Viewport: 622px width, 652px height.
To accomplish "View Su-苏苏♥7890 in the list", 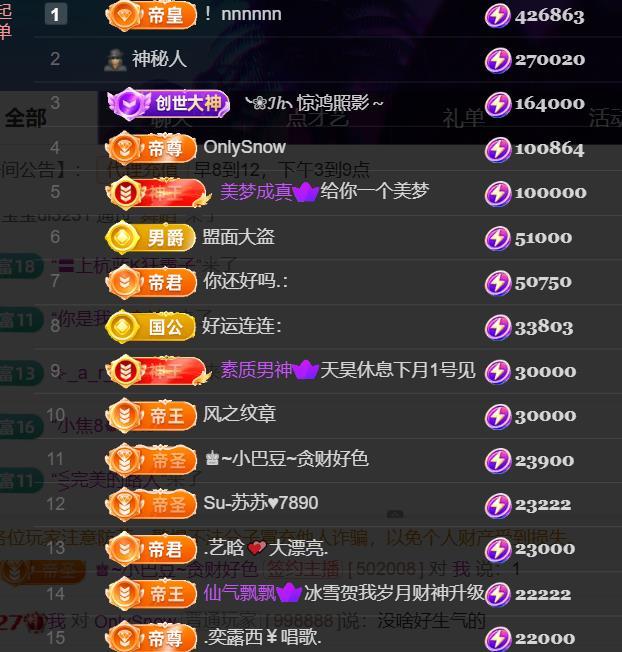I will [x=260, y=504].
